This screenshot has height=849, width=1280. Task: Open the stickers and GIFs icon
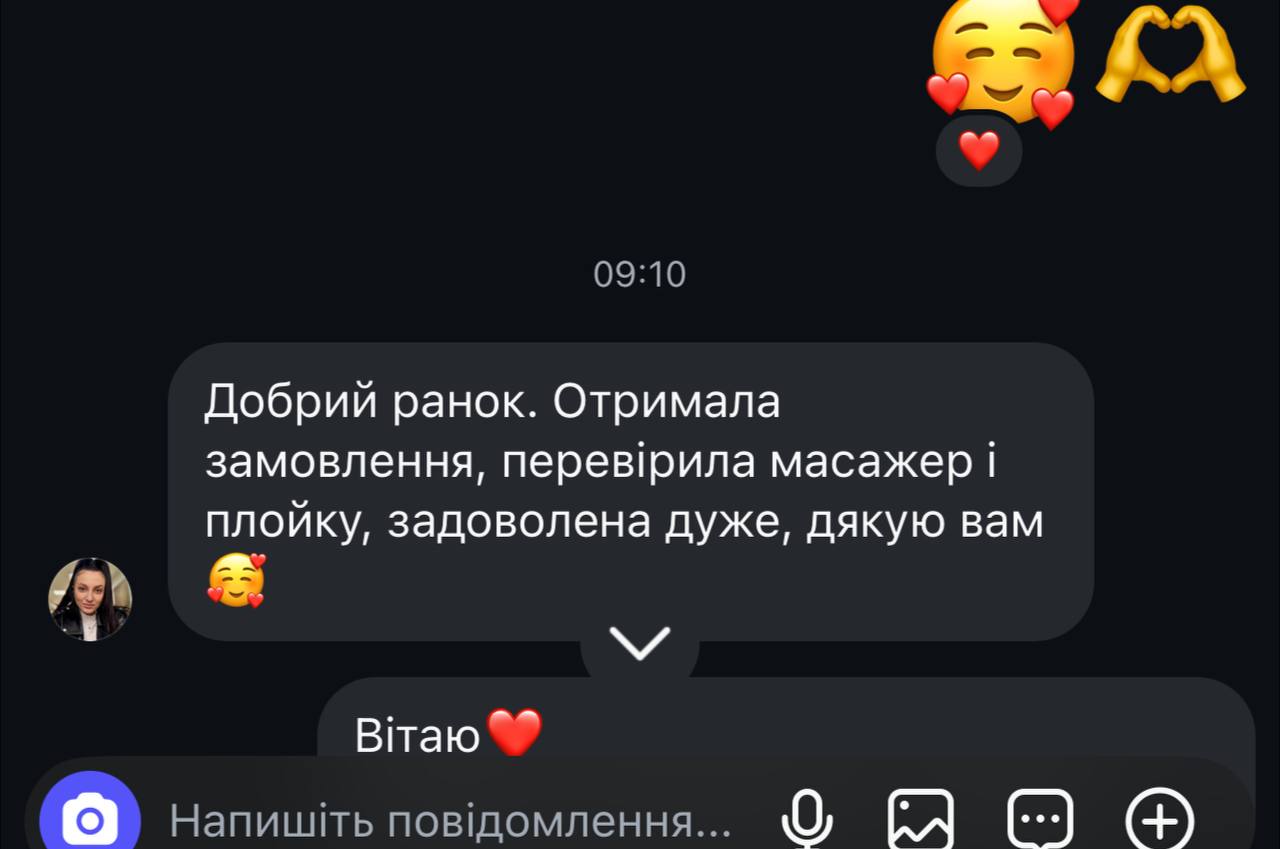pos(1040,820)
